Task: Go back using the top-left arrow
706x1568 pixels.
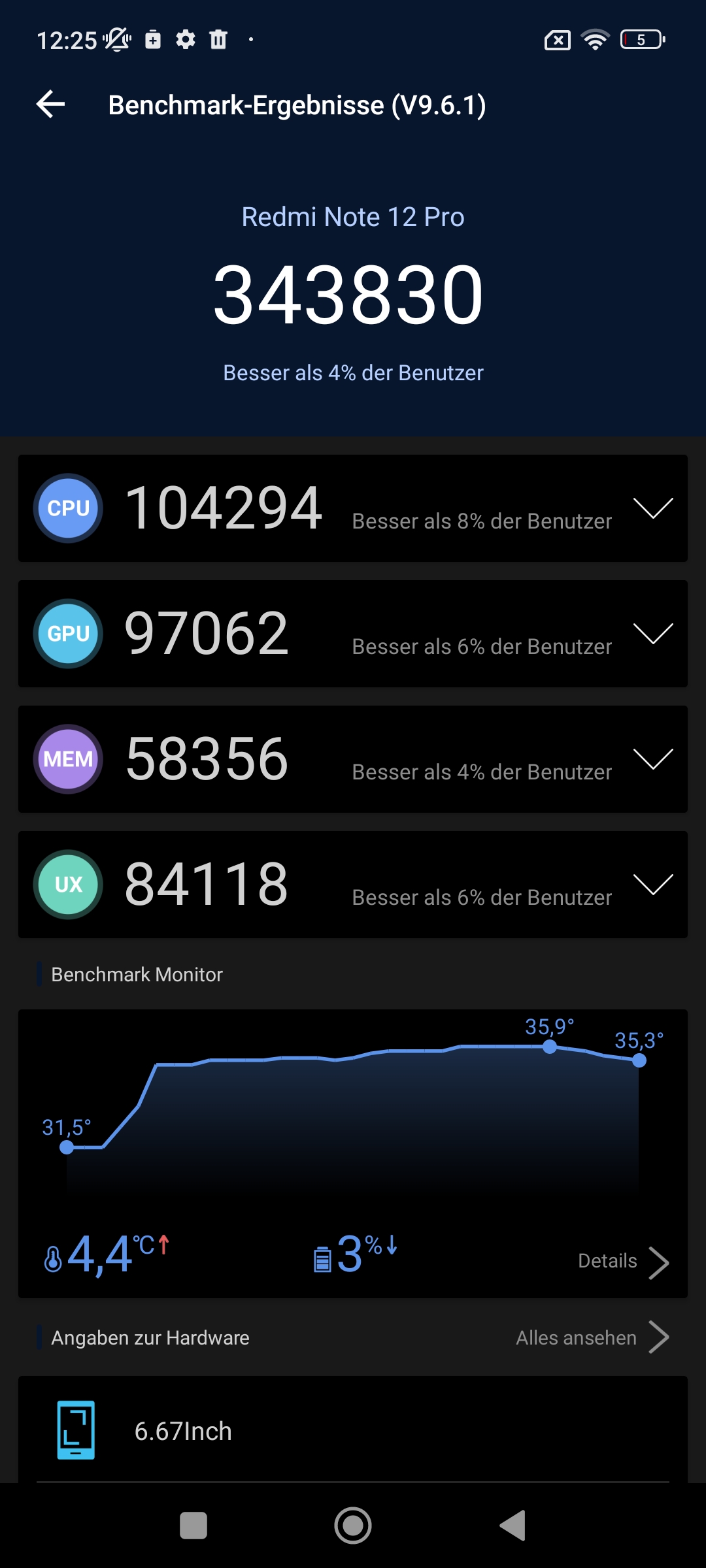Action: 50,105
